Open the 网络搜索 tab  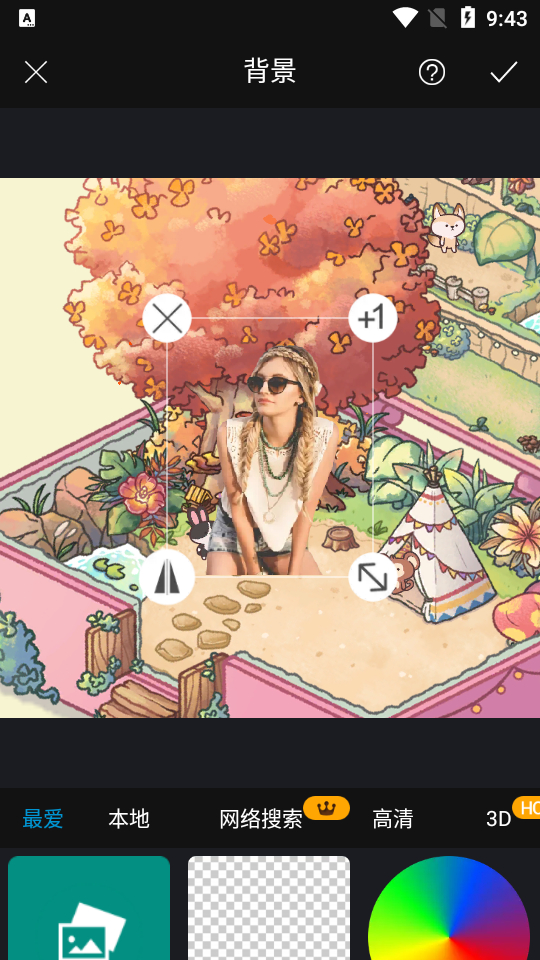(261, 819)
